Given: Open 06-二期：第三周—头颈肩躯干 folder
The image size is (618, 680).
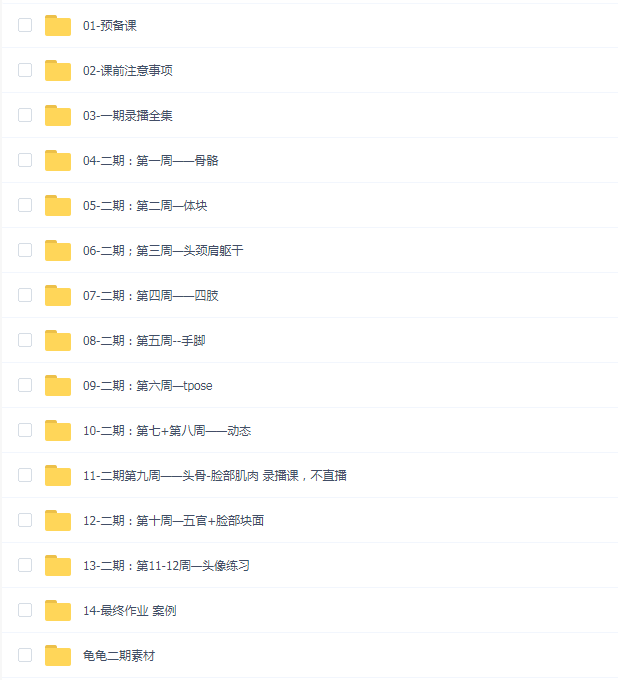Looking at the screenshot, I should (x=162, y=251).
